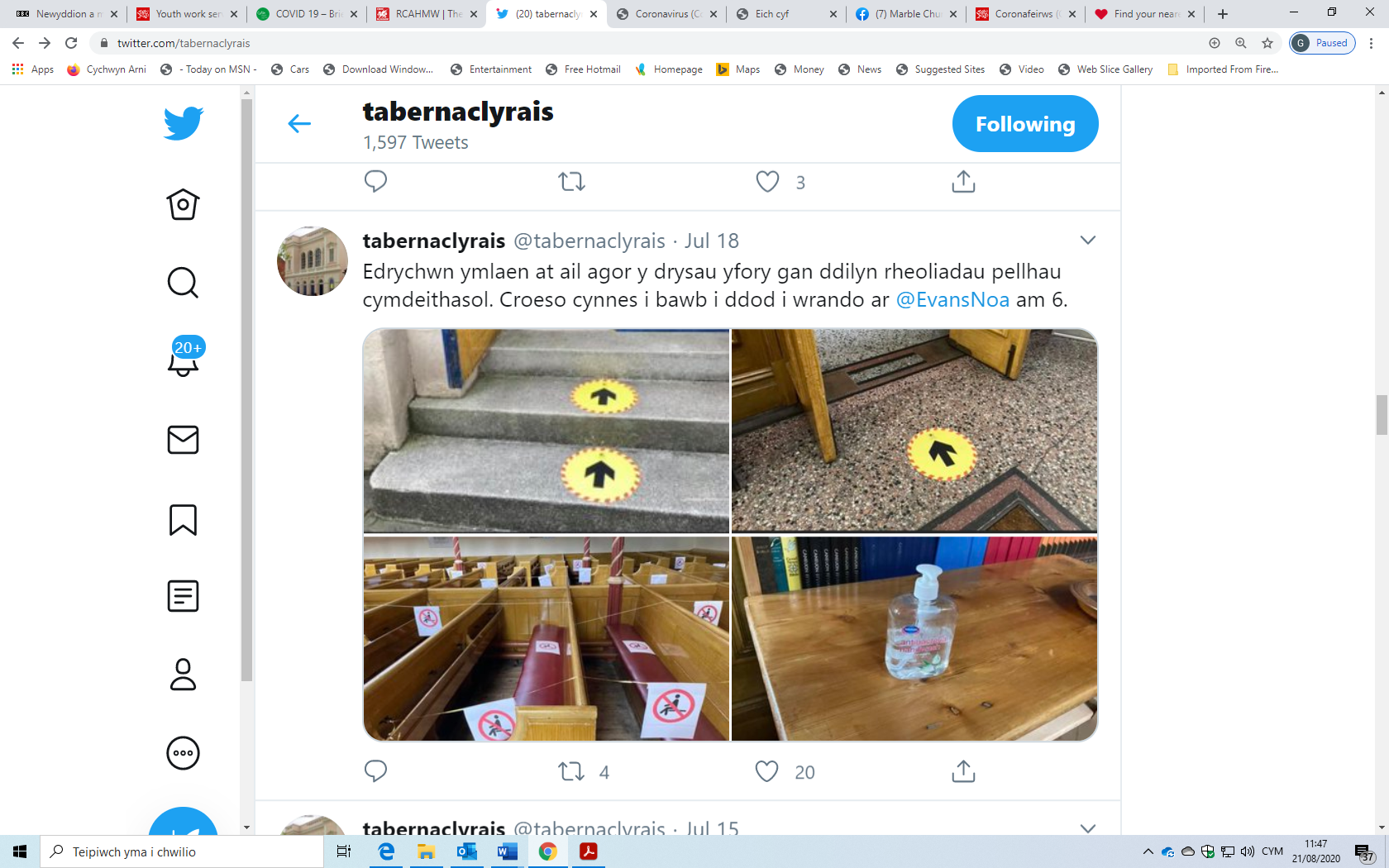
Task: Open Lists from the sidebar
Action: click(183, 595)
